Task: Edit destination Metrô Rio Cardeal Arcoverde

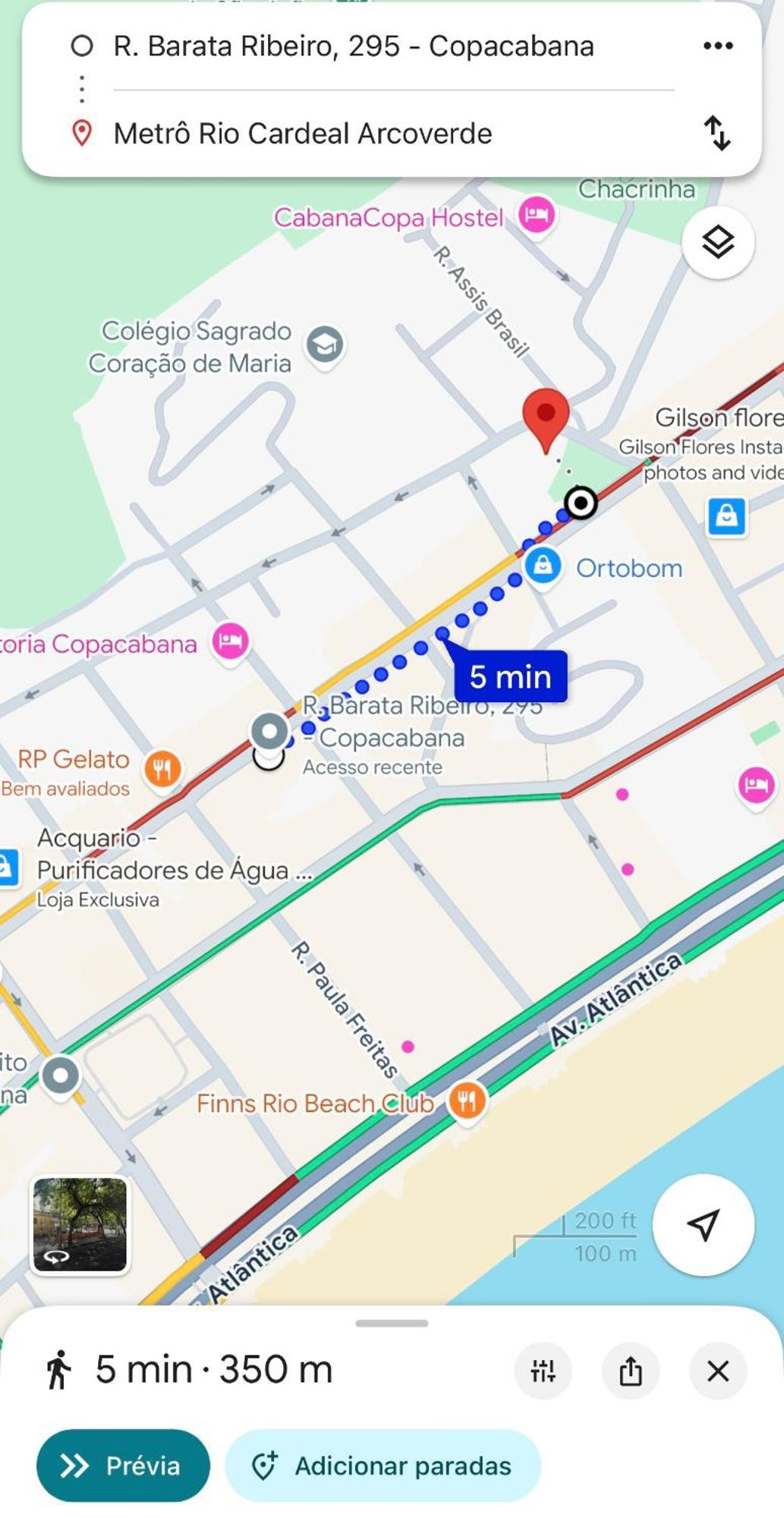Action: pyautogui.click(x=303, y=134)
